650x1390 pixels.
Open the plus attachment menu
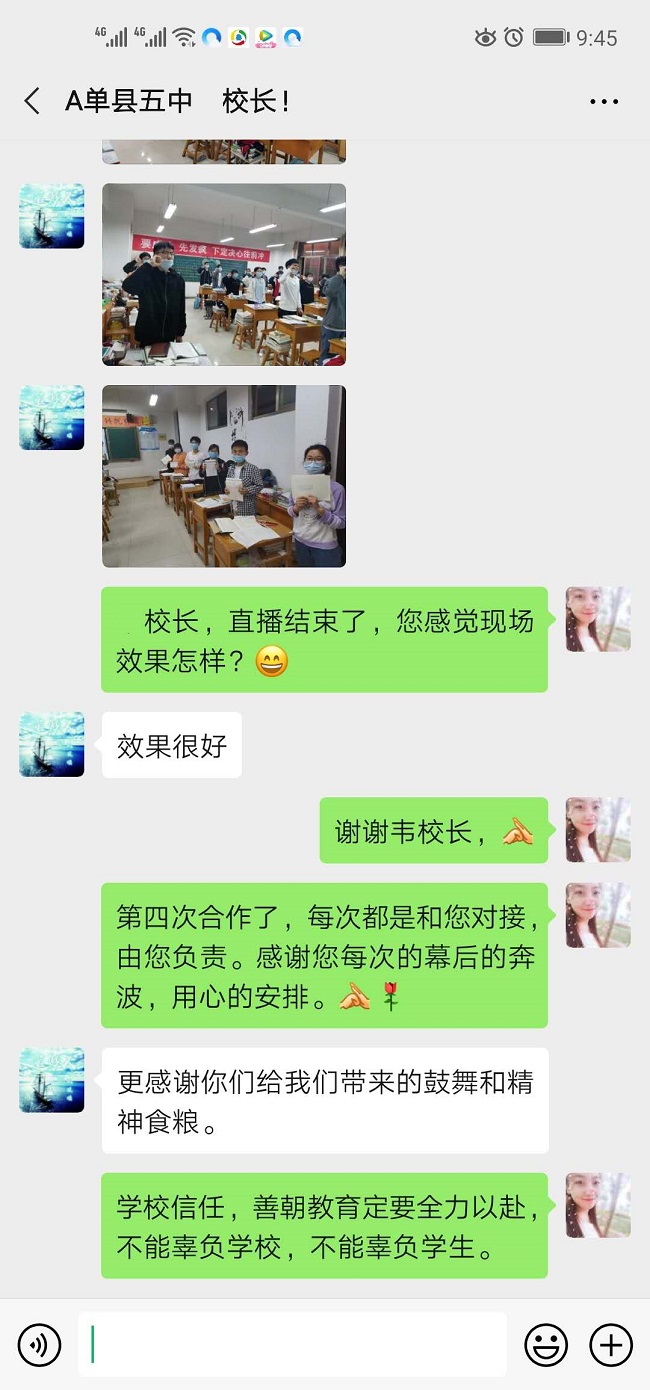point(610,1345)
